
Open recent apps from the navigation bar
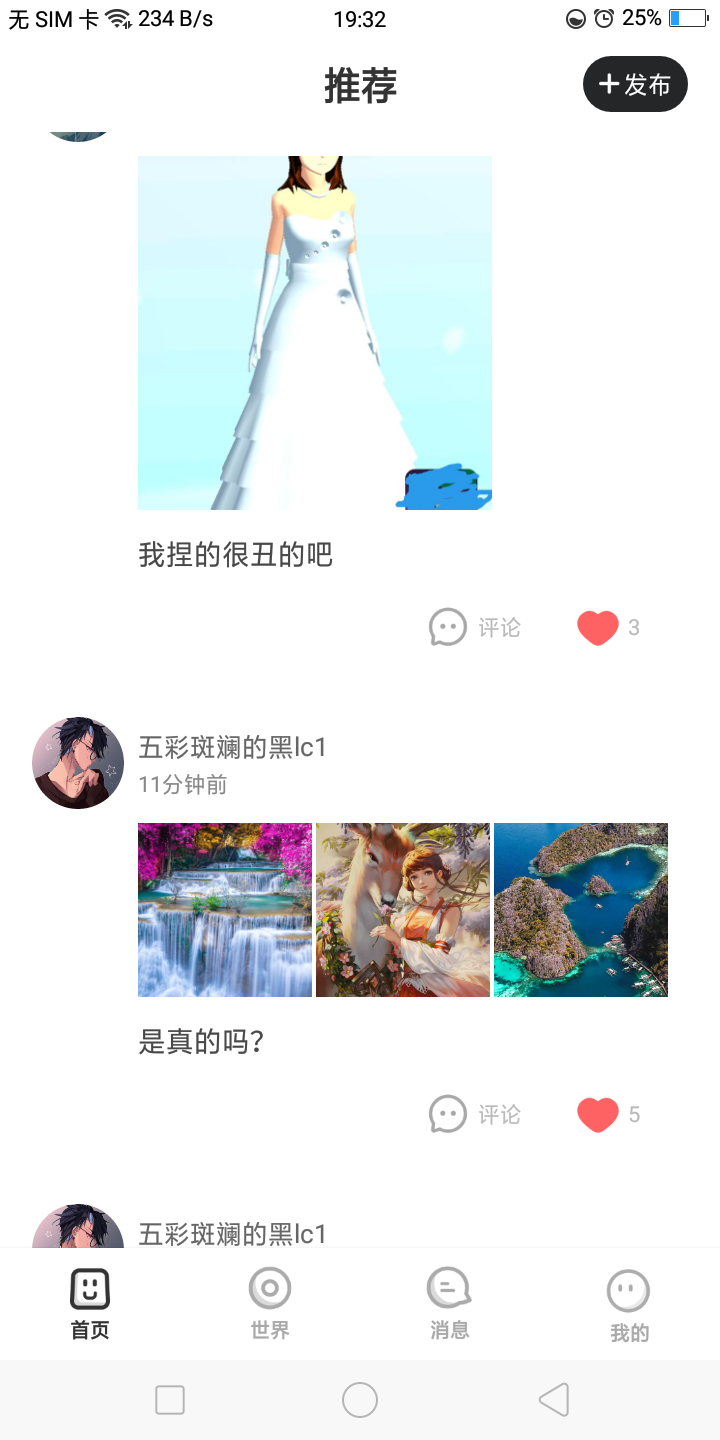(170, 1400)
